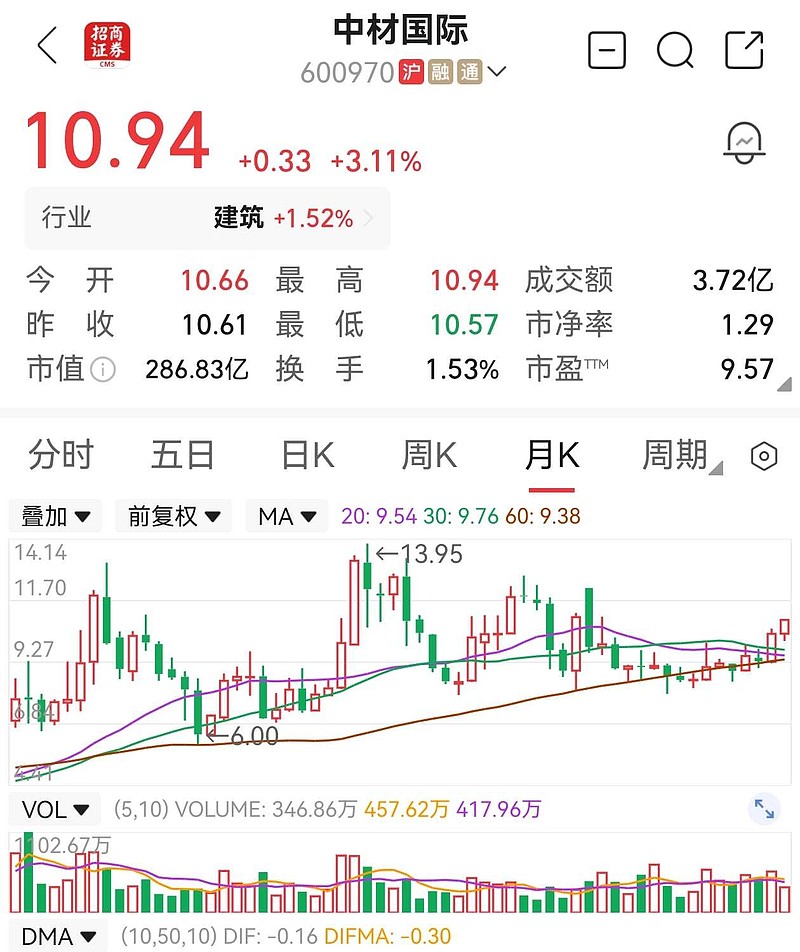Share this stock page
This screenshot has height=952, width=800.
(744, 49)
